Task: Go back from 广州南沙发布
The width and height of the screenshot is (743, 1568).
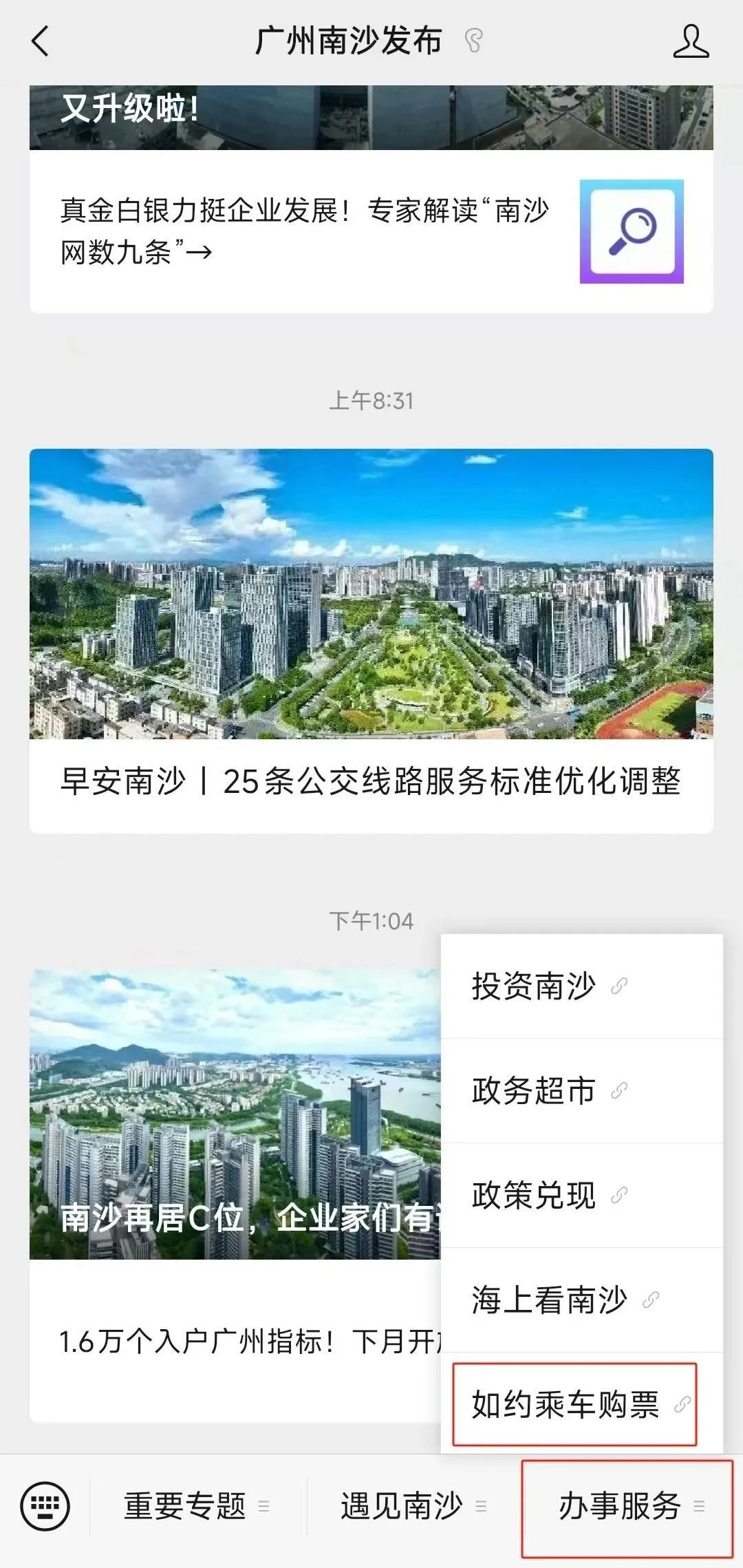Action: coord(41,41)
